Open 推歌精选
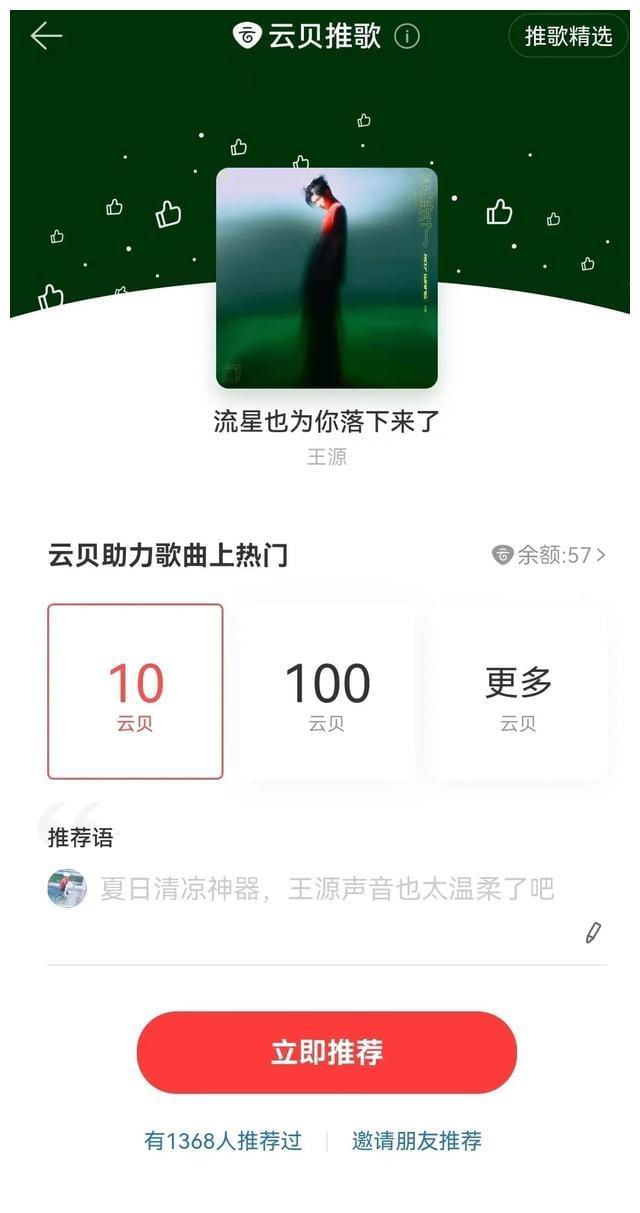This screenshot has width=640, height=1213. [x=568, y=37]
